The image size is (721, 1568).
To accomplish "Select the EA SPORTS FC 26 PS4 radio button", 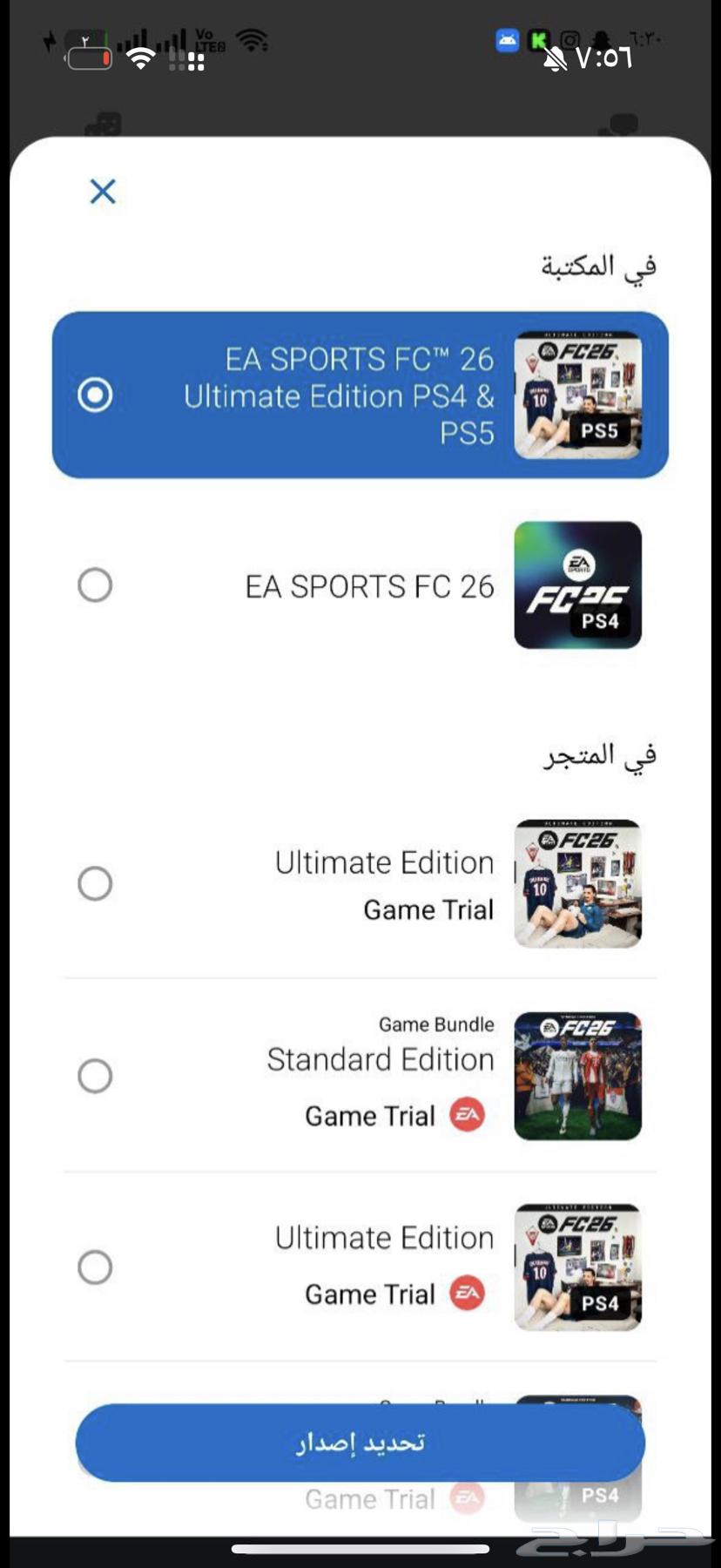I will point(96,585).
